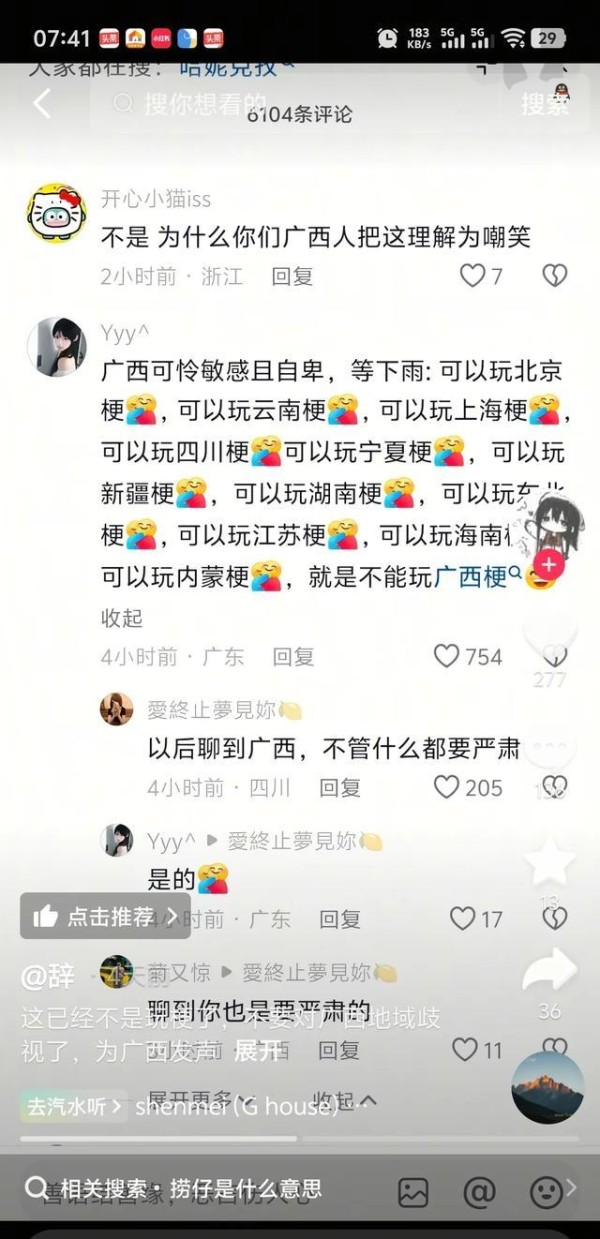
Task: Insert an image in the comment box
Action: click(x=413, y=1191)
